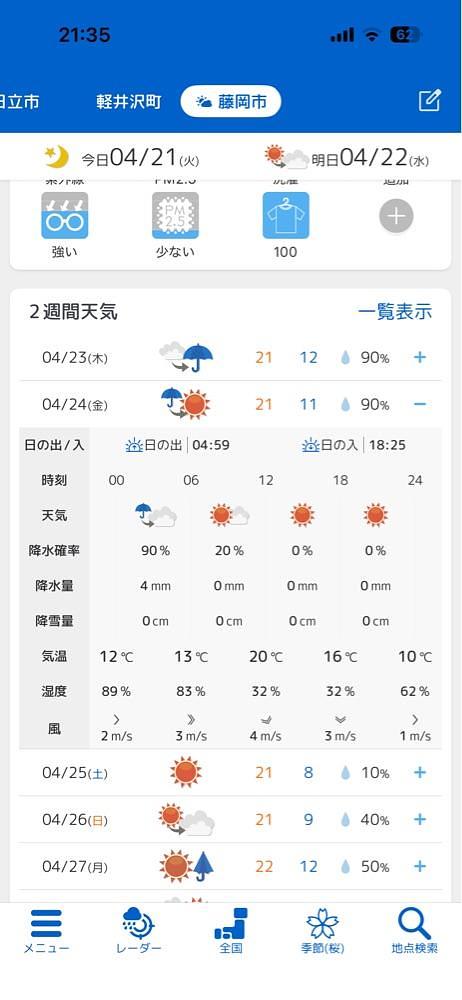Switch to the 軽井沢町 location tab
The width and height of the screenshot is (462, 1000).
point(128,101)
